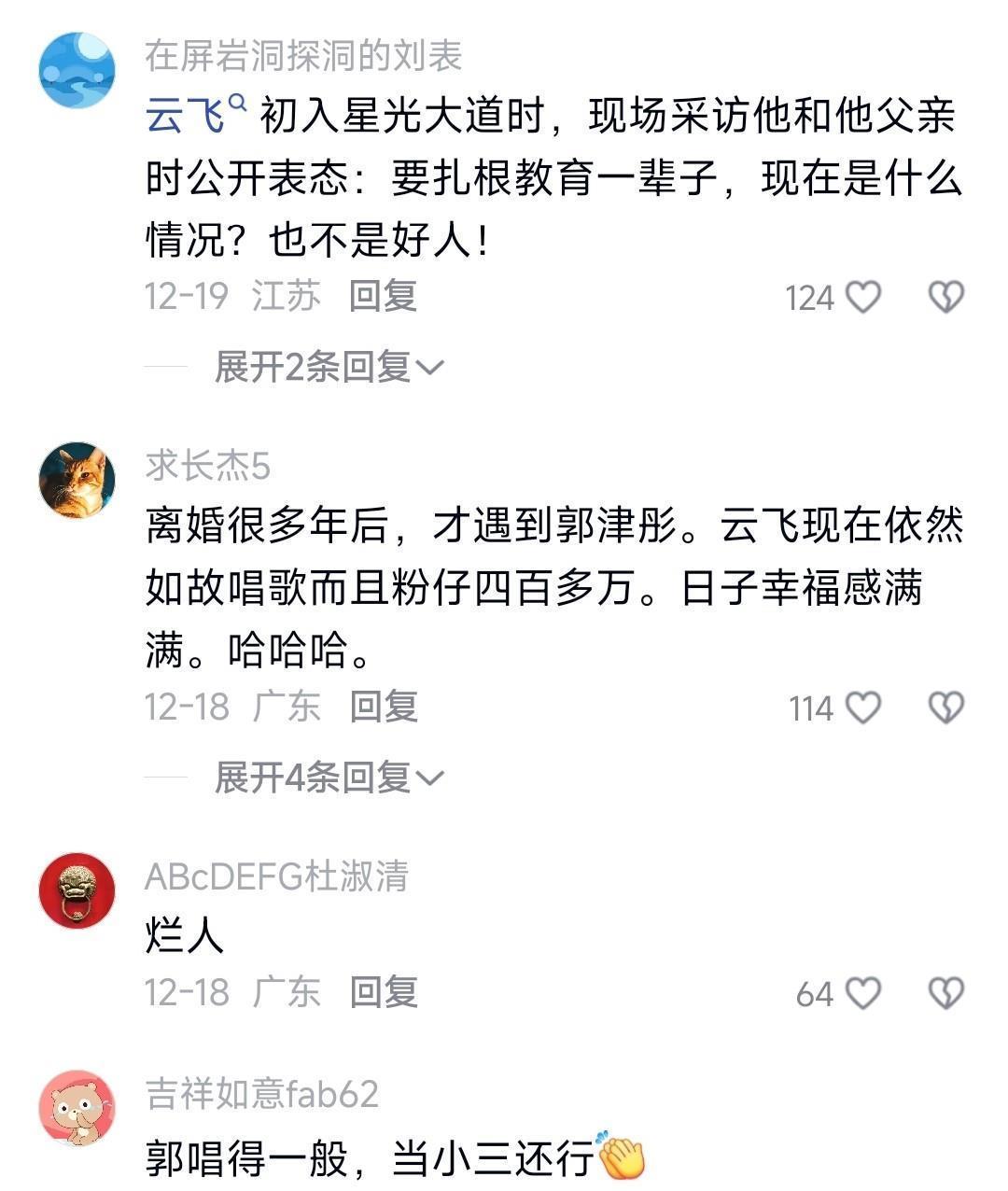The width and height of the screenshot is (1008, 1191).
Task: Expand 展开2条回复 under the first comment
Action: [x=329, y=367]
